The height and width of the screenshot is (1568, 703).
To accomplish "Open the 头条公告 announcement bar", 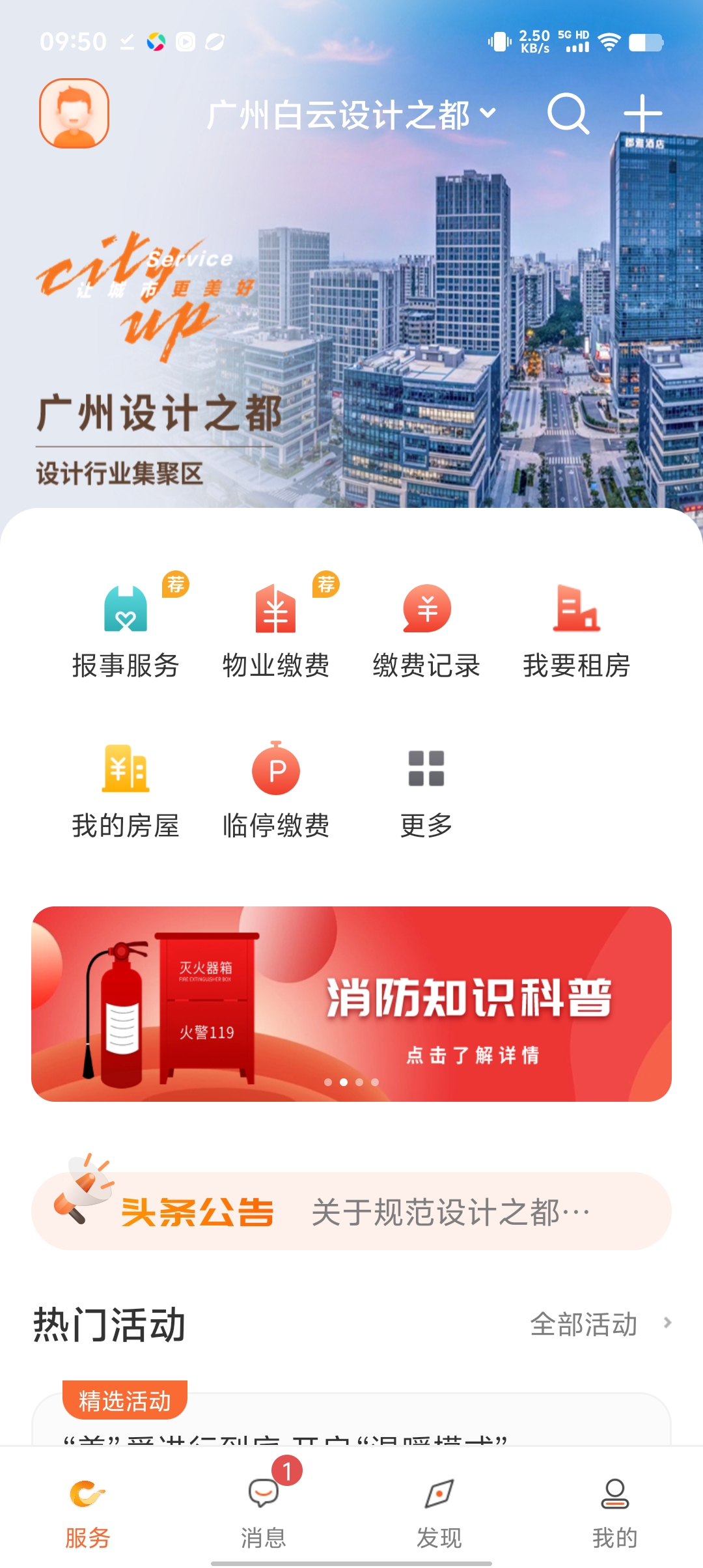I will (x=351, y=1211).
